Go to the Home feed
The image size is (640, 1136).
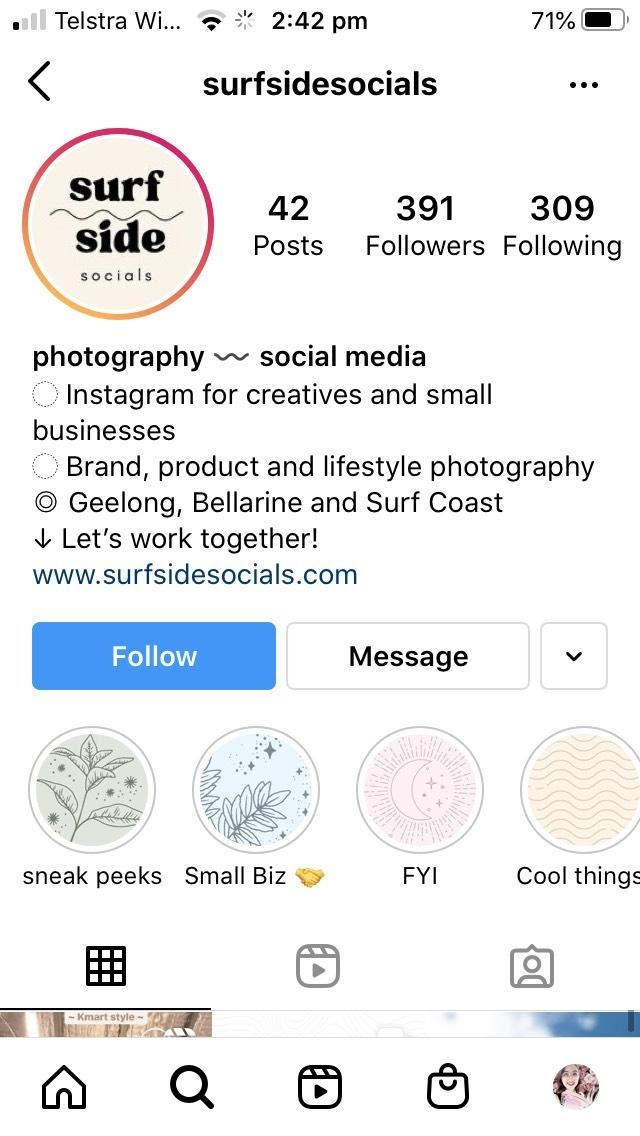(64, 1087)
